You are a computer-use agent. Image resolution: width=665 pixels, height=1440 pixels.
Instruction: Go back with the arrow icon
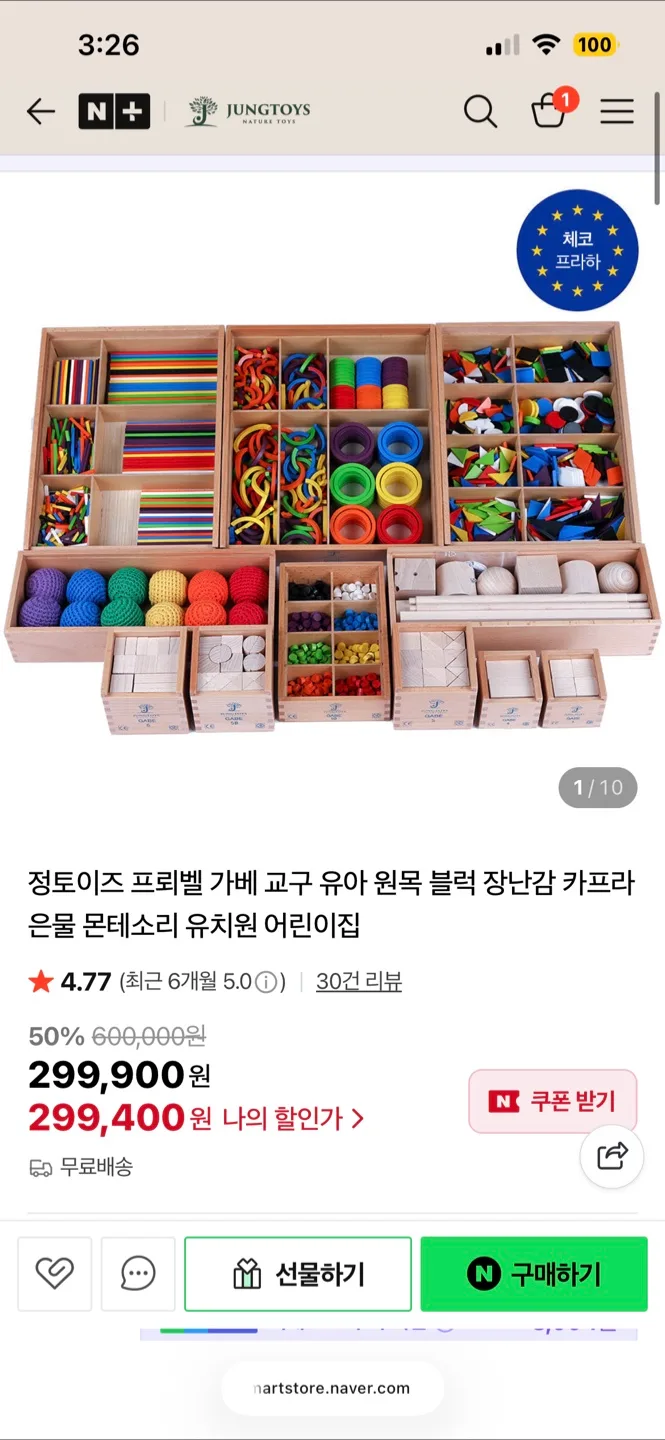[41, 112]
